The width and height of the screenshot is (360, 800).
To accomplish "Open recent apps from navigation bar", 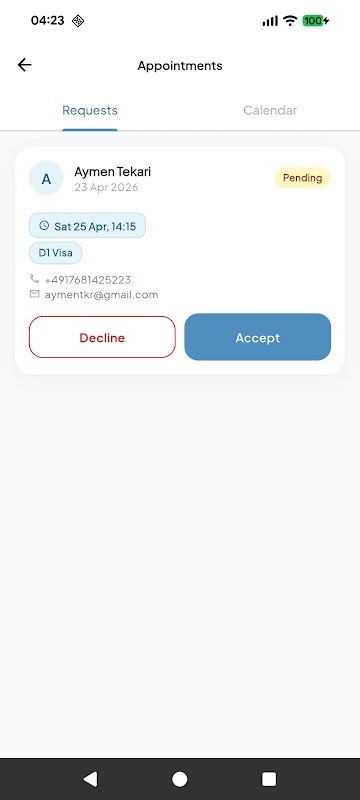I will (x=269, y=779).
